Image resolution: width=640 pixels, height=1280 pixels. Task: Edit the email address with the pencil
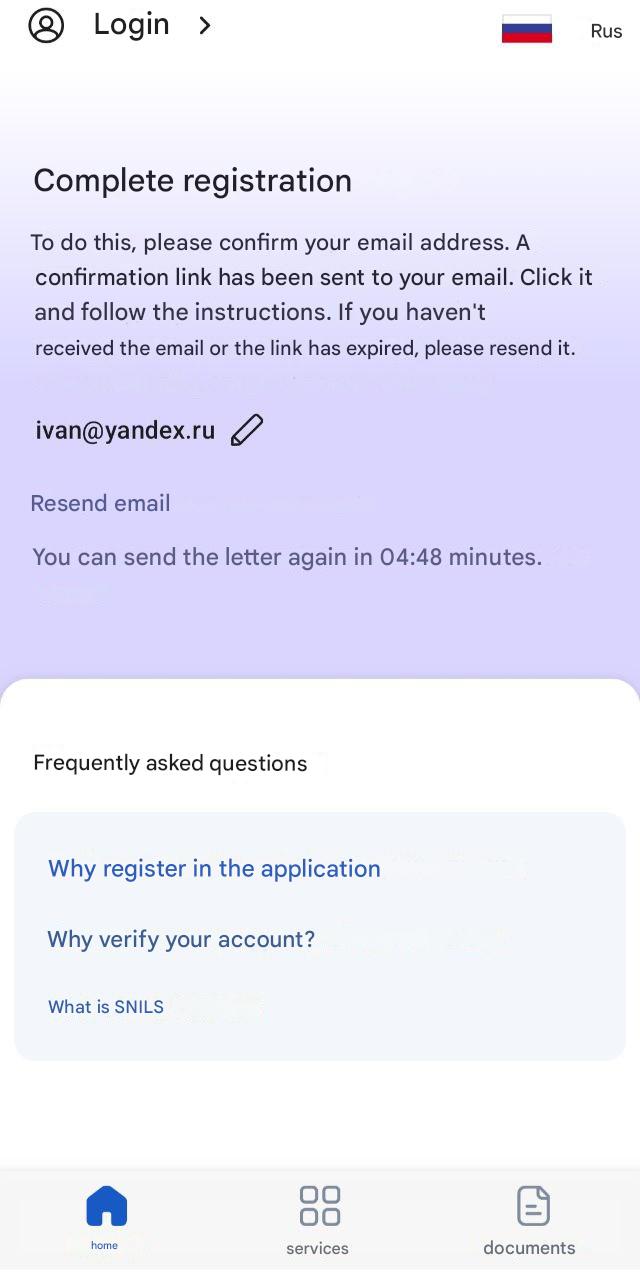pyautogui.click(x=247, y=430)
